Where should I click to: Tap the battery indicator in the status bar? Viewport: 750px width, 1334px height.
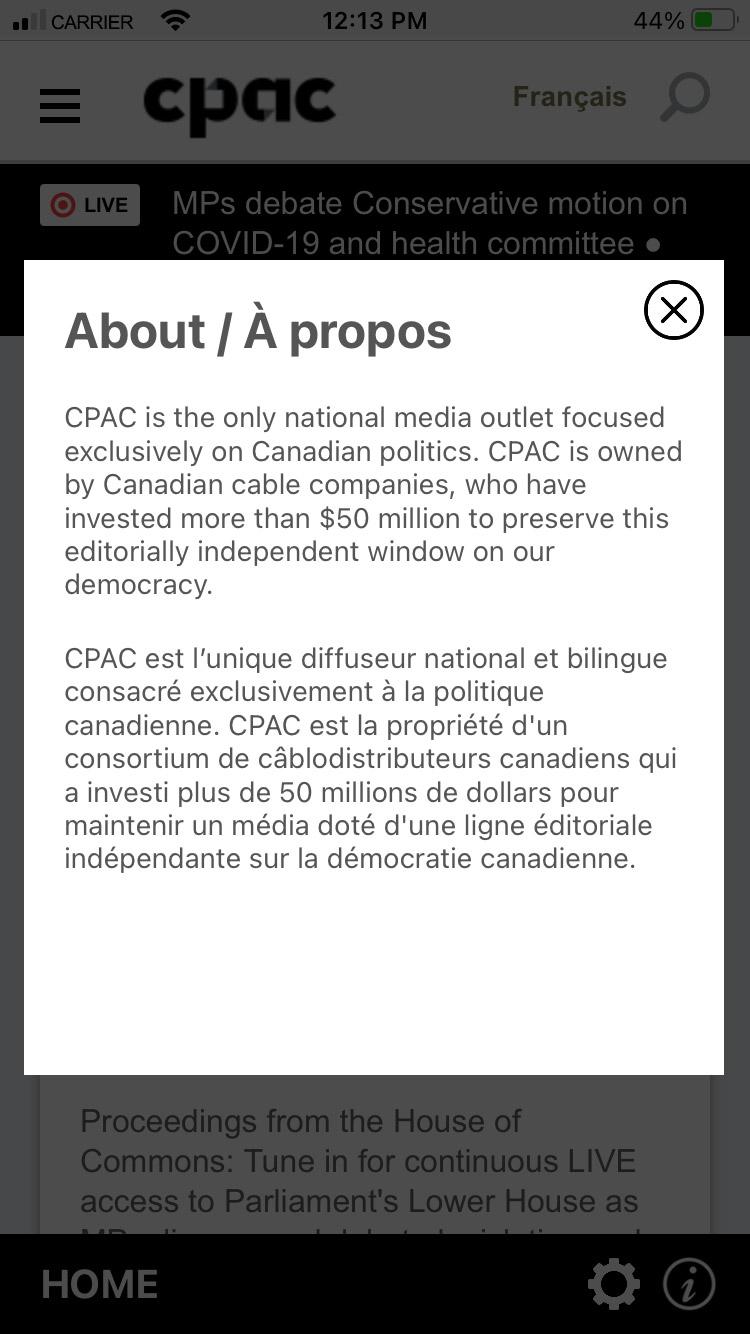coord(711,17)
